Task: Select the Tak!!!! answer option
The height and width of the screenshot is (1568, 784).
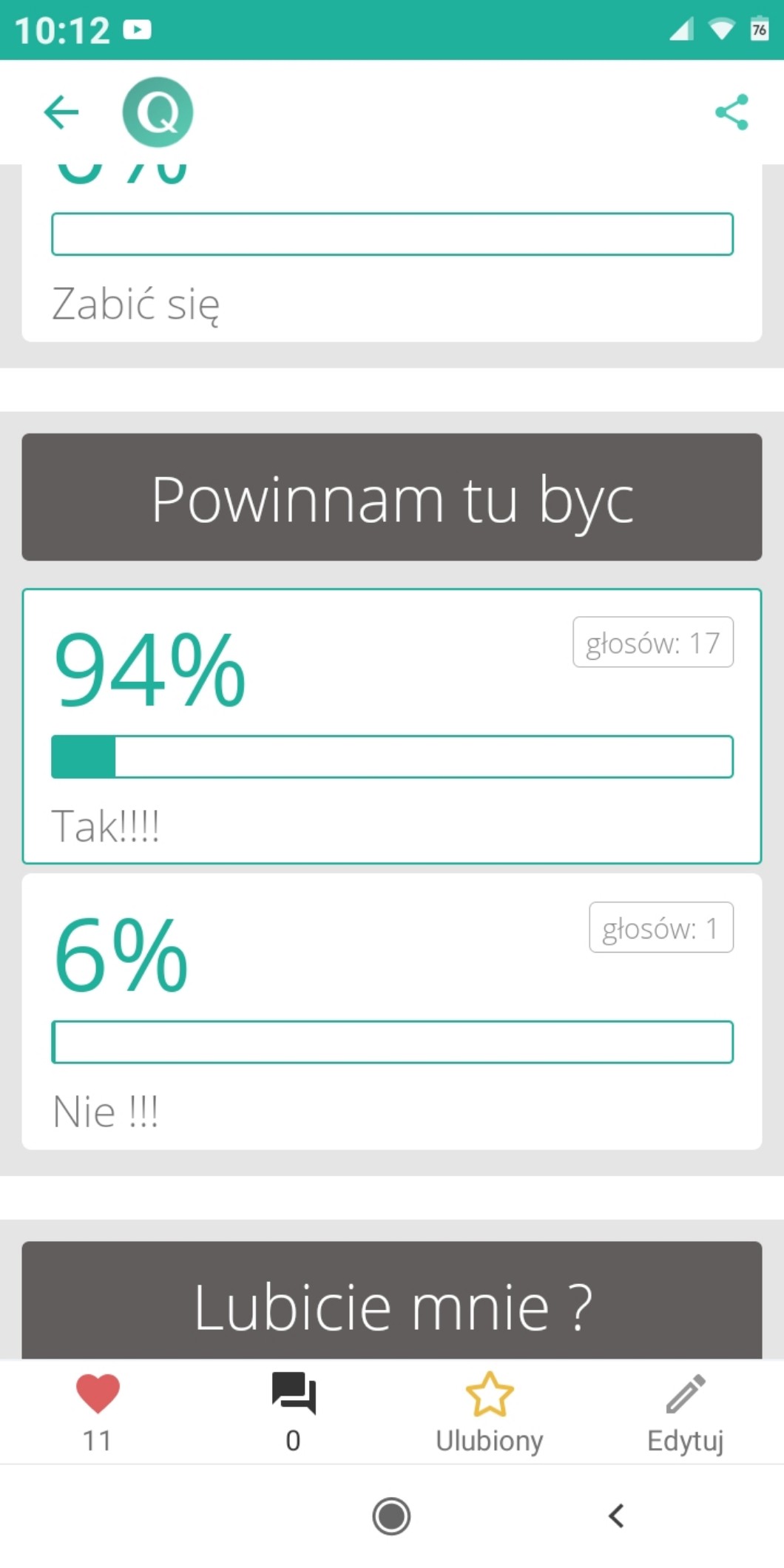Action: tap(392, 726)
